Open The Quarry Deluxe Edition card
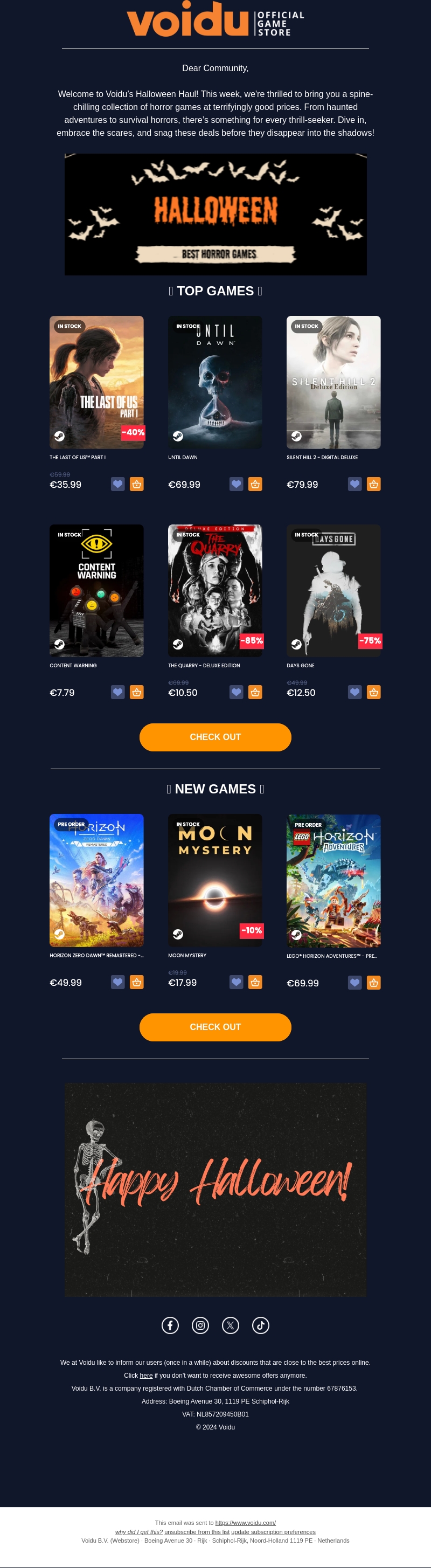The width and height of the screenshot is (431, 1568). point(215,590)
